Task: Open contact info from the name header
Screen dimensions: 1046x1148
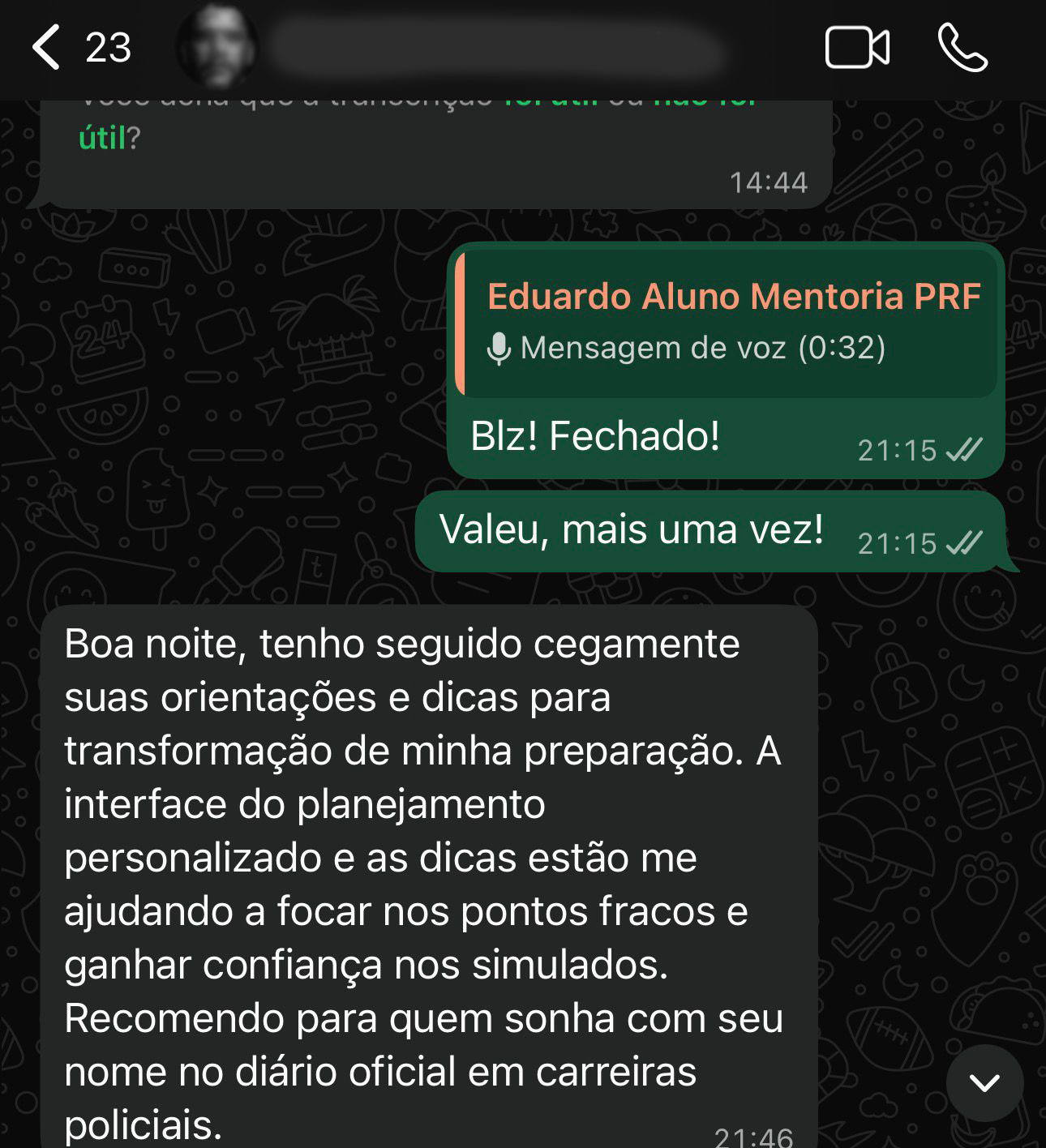Action: tap(495, 49)
